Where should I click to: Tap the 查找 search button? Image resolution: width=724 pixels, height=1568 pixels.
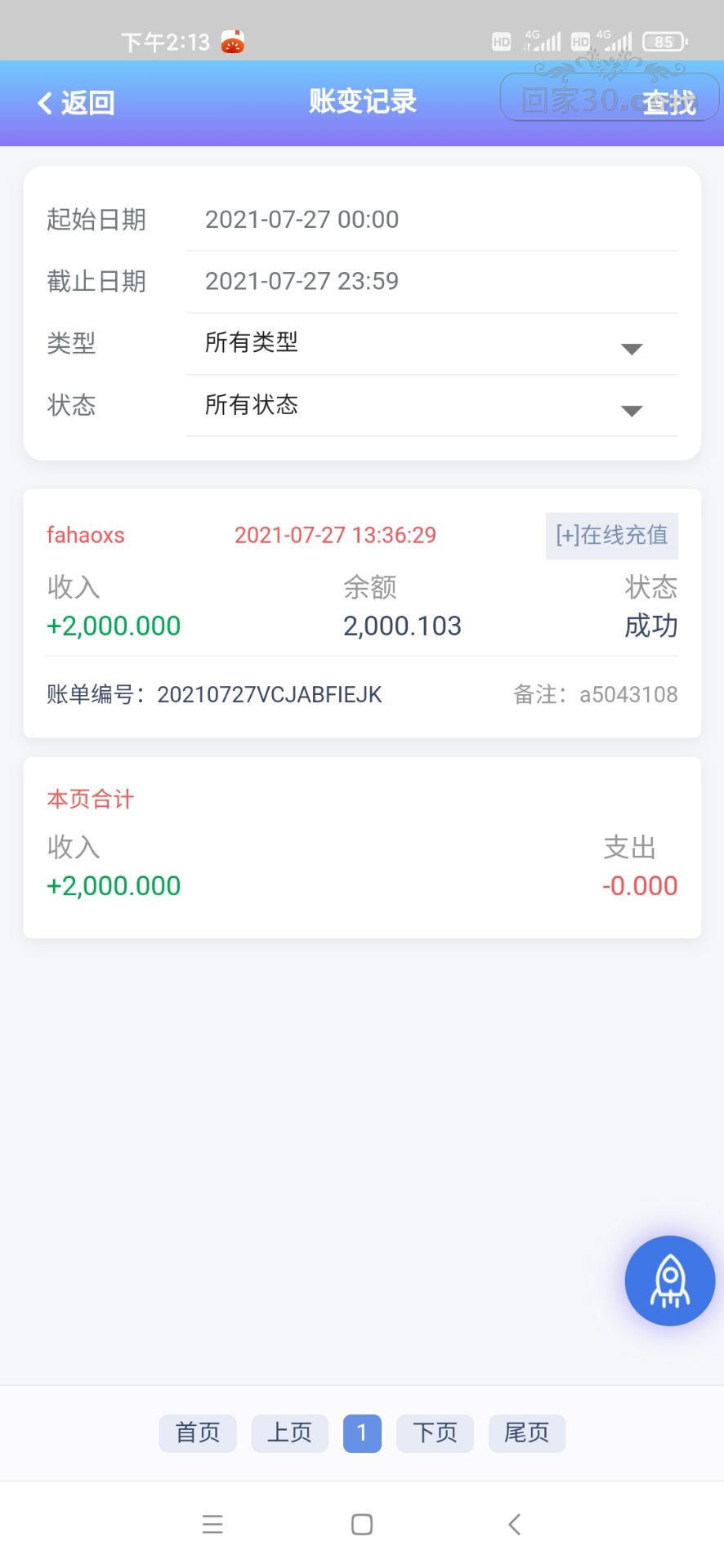[x=668, y=103]
